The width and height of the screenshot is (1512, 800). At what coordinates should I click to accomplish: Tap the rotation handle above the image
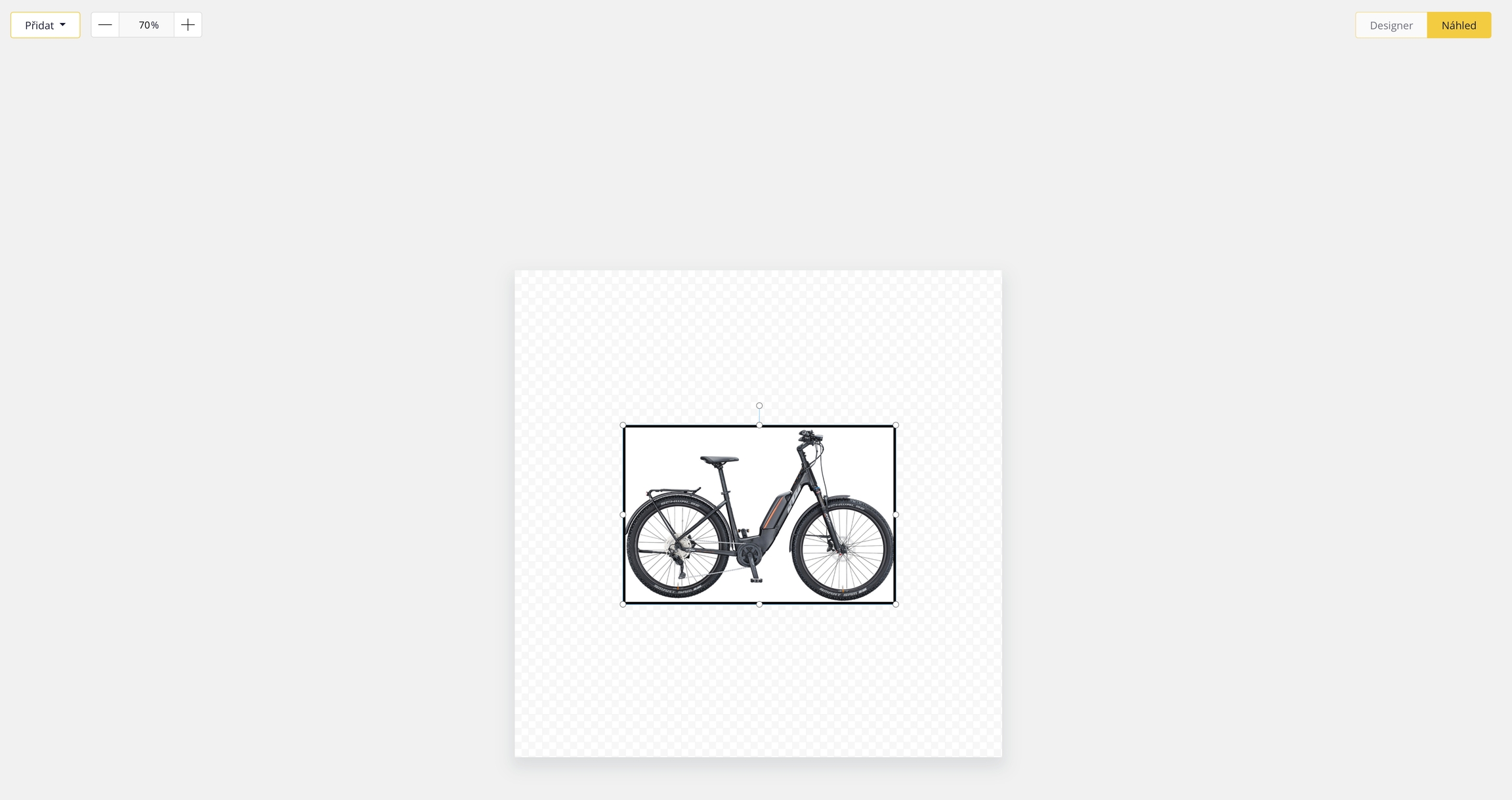[x=759, y=406]
